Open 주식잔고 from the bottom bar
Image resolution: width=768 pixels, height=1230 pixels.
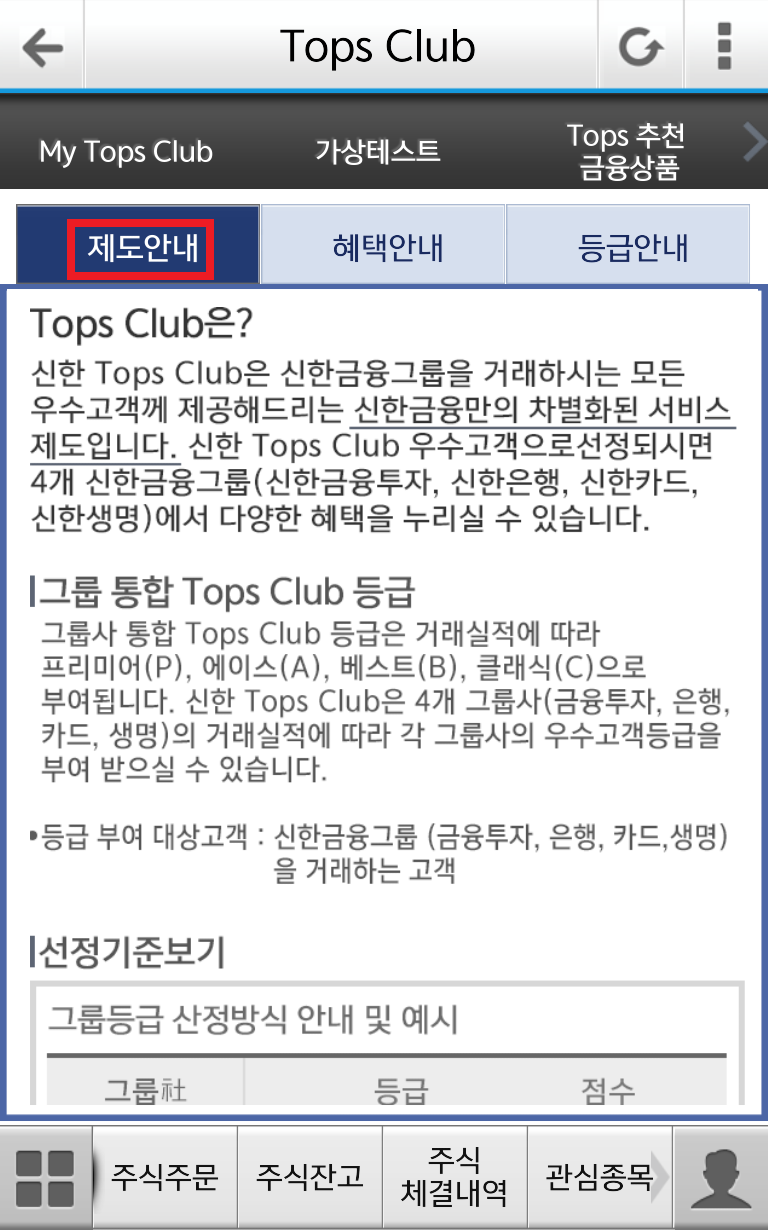click(x=310, y=1177)
